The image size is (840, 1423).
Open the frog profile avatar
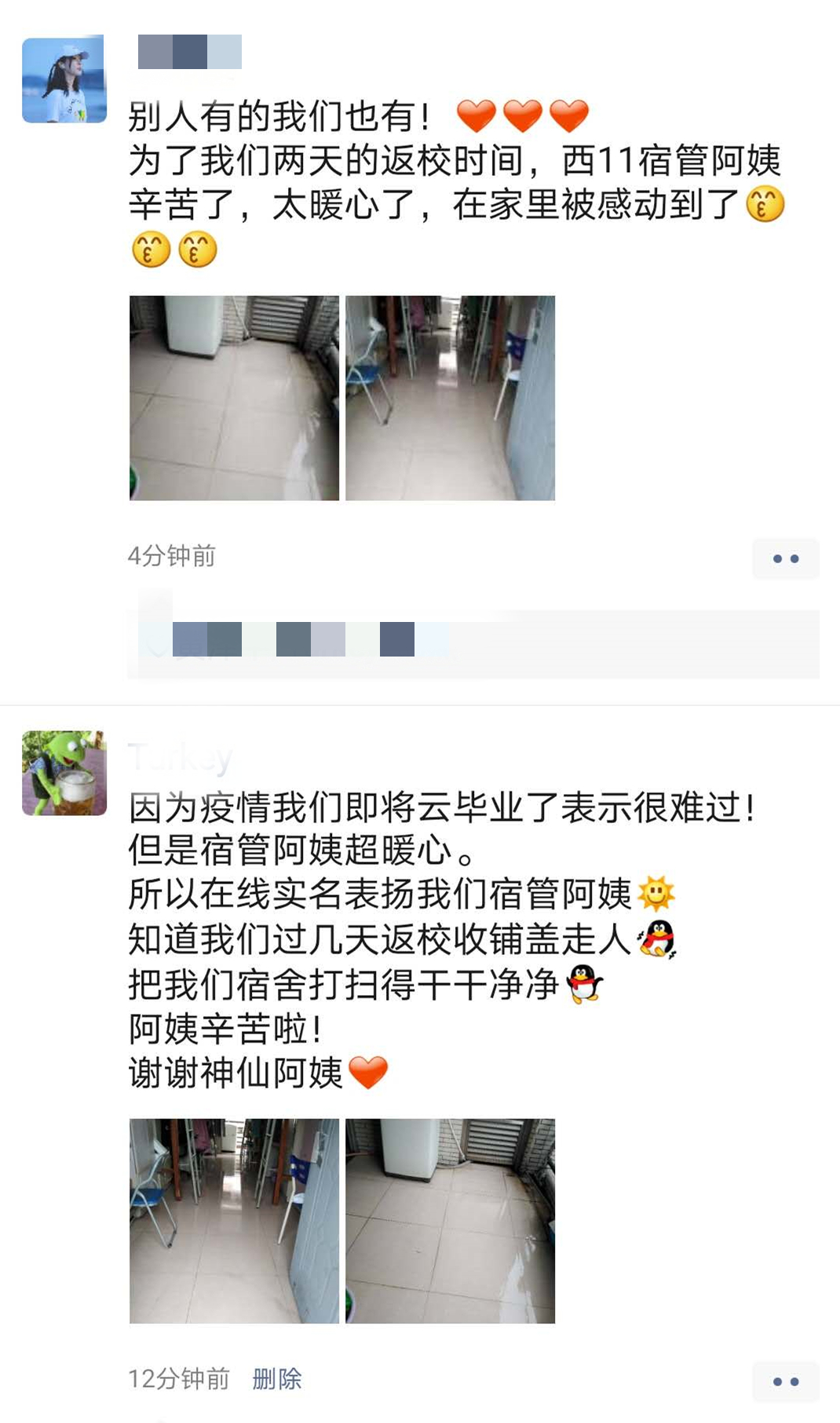(x=64, y=773)
